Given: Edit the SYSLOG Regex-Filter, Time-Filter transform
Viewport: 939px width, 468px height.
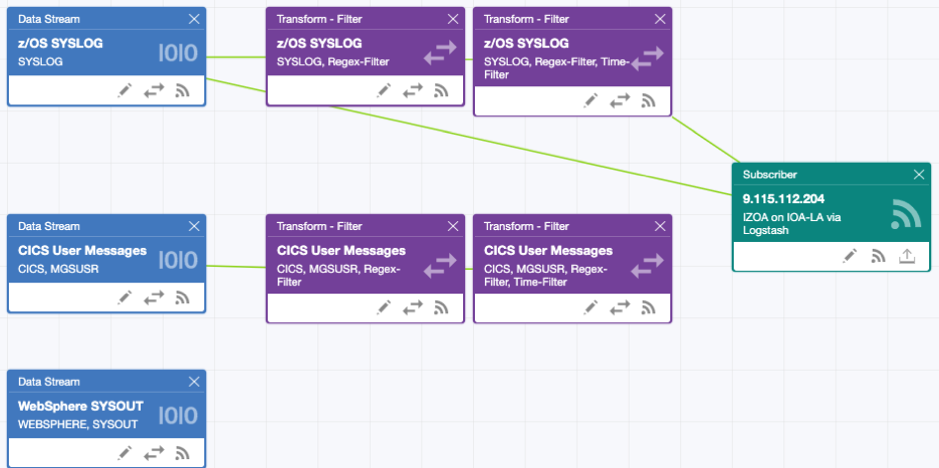Looking at the screenshot, I should click(x=591, y=101).
